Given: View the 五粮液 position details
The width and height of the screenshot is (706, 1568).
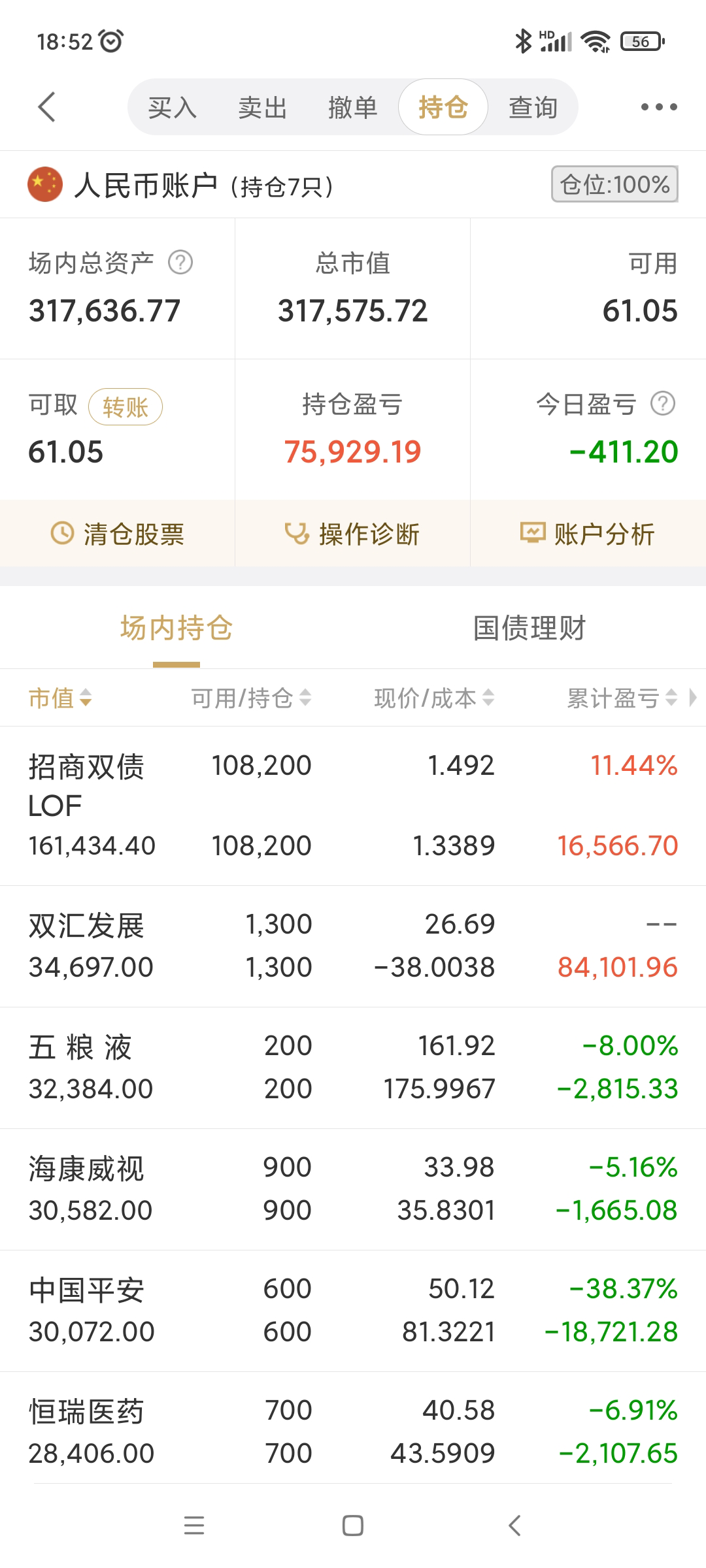Looking at the screenshot, I should pos(353,1068).
